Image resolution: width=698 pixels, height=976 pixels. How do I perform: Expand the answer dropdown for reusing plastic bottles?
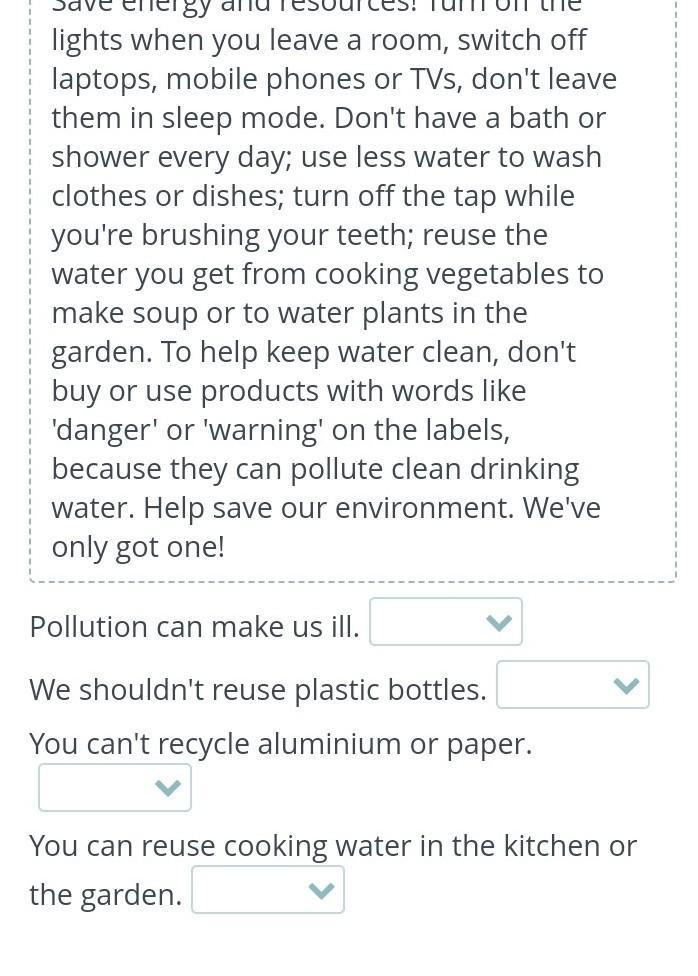pyautogui.click(x=573, y=686)
